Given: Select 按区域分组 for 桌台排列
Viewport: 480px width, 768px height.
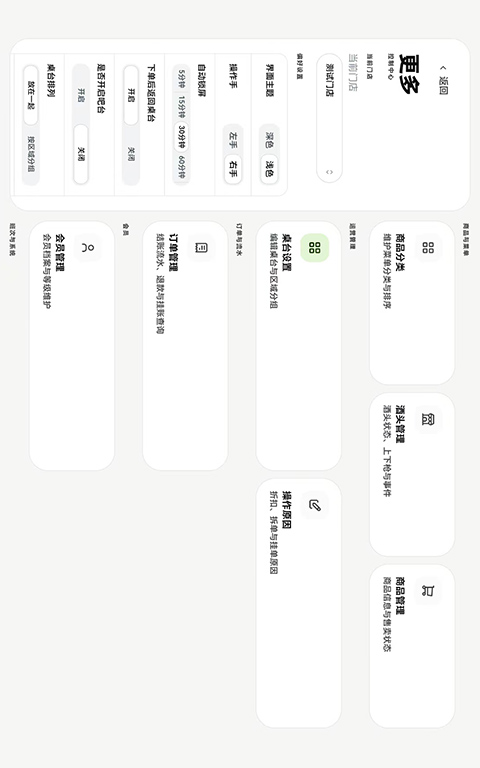Looking at the screenshot, I should click(31, 154).
